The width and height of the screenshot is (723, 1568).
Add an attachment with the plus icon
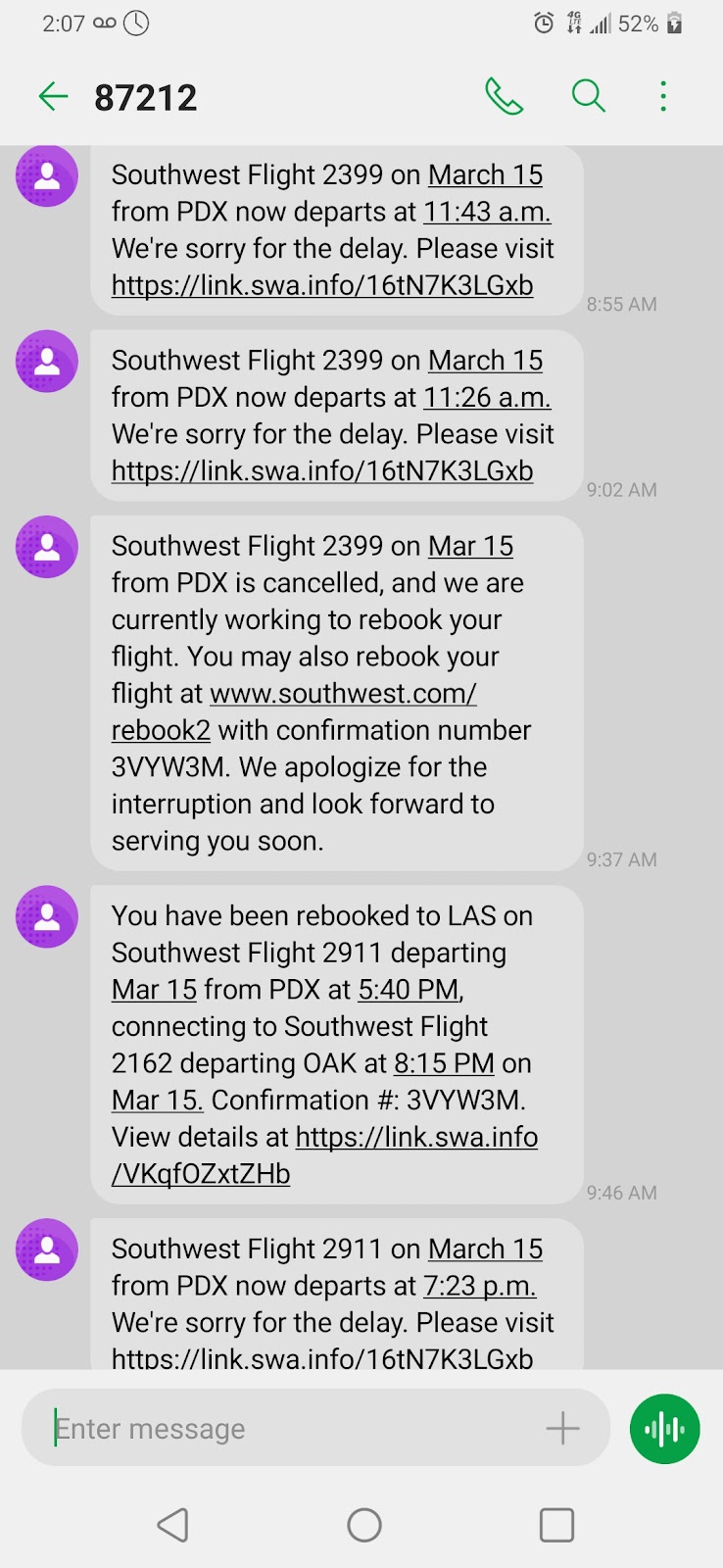click(x=562, y=1429)
